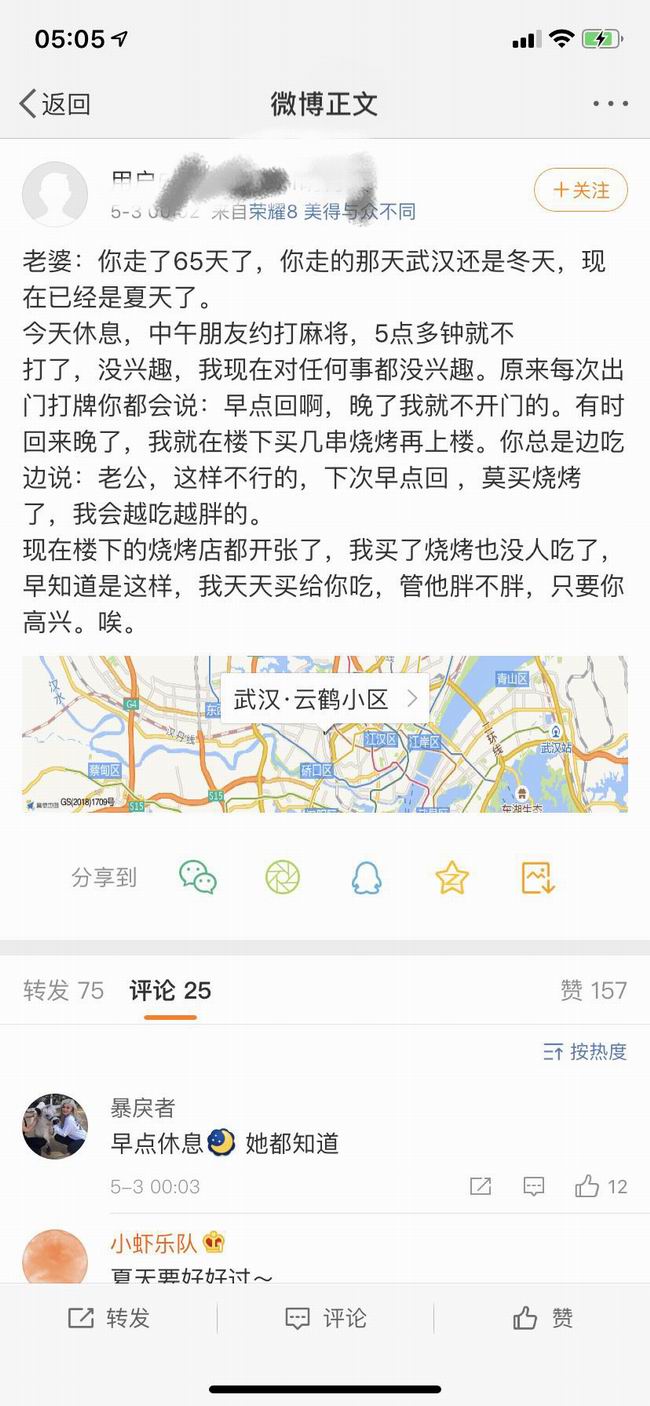Open the three-dot overflow menu

click(609, 103)
